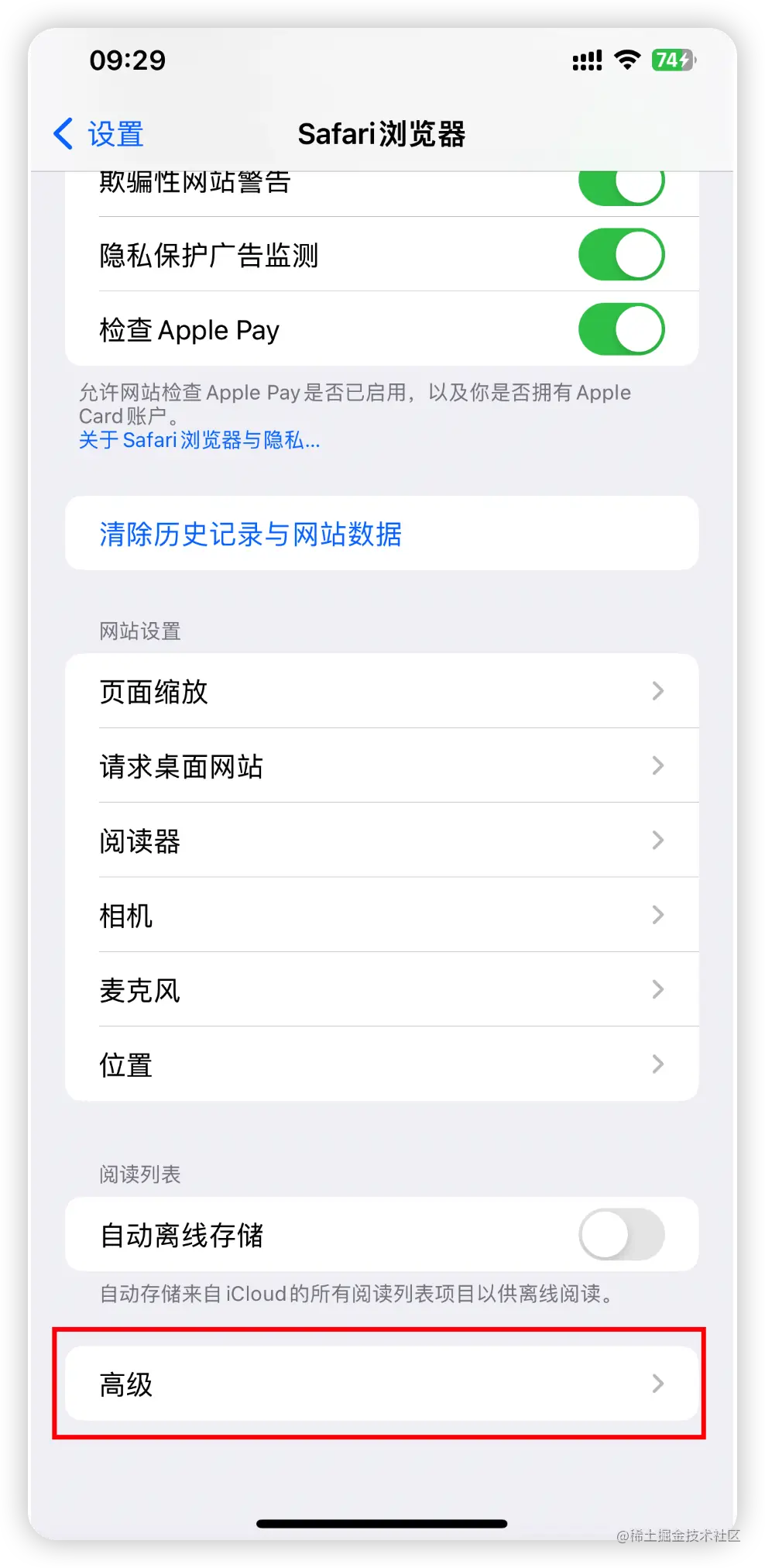Image resolution: width=765 pixels, height=1568 pixels.
Task: Tap 清除历史记录与网站数据
Action: tap(250, 534)
